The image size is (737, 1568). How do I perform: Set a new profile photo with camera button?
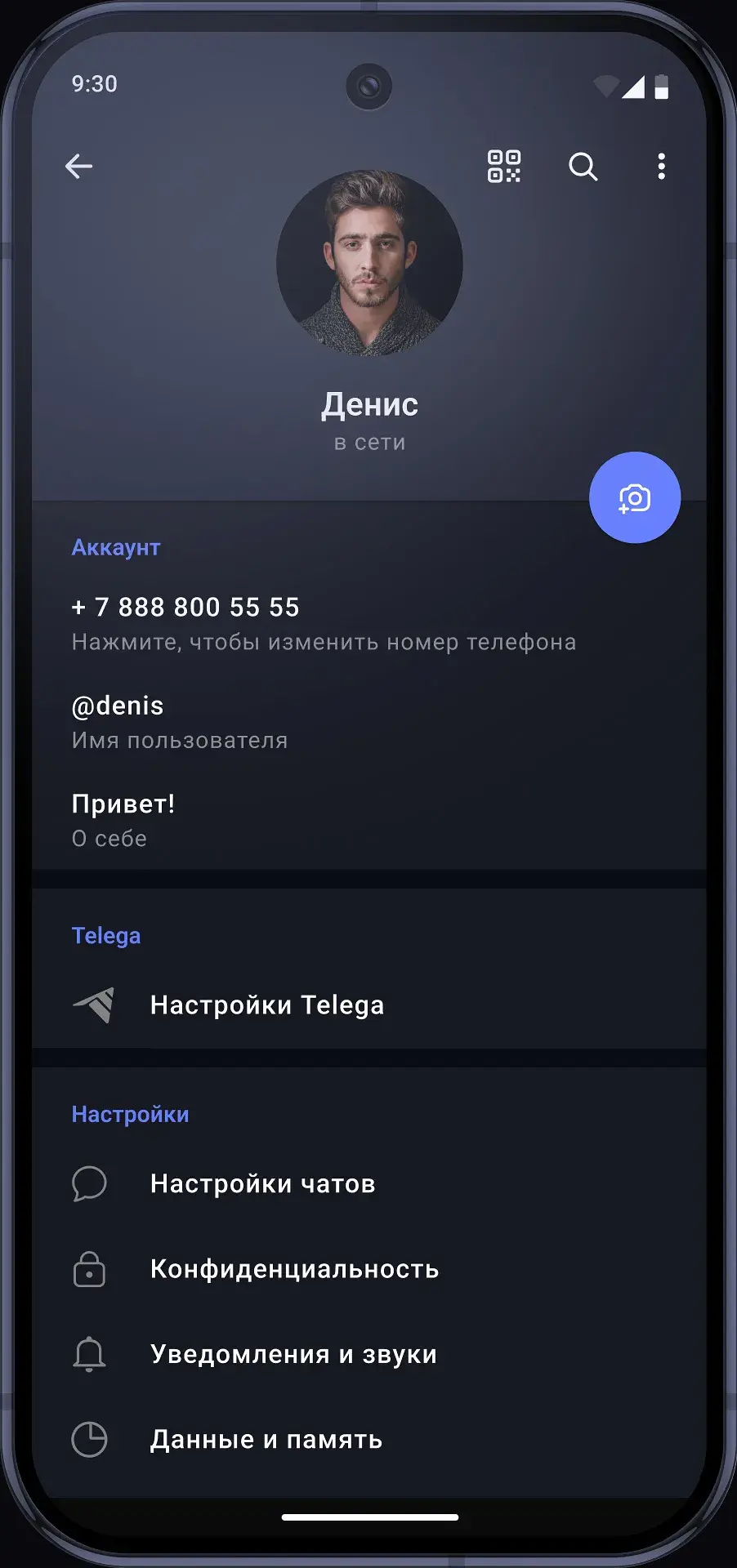[x=634, y=497]
